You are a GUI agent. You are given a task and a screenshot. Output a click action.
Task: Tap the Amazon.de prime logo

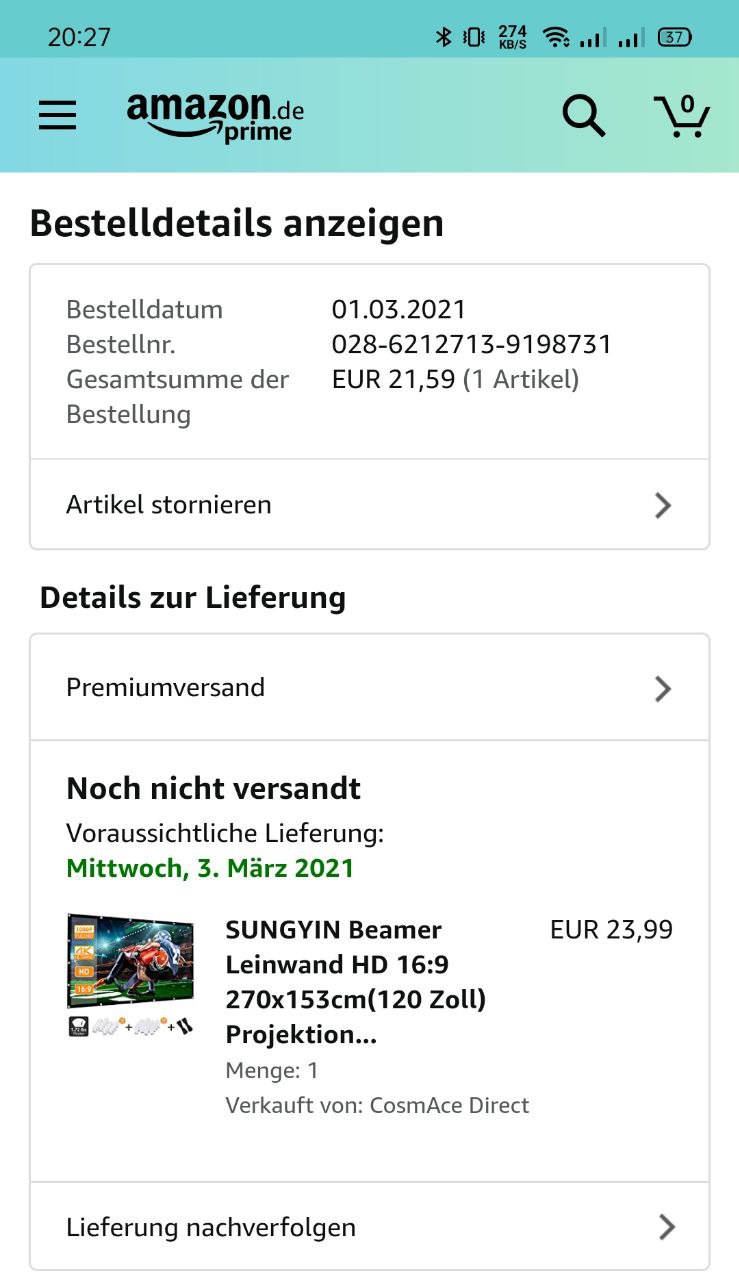point(215,116)
